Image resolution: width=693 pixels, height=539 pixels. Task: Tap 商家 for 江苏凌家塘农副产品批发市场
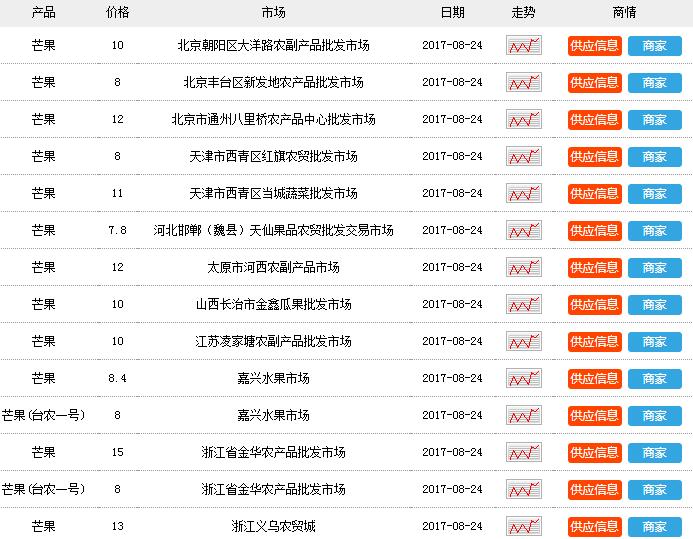pyautogui.click(x=654, y=342)
